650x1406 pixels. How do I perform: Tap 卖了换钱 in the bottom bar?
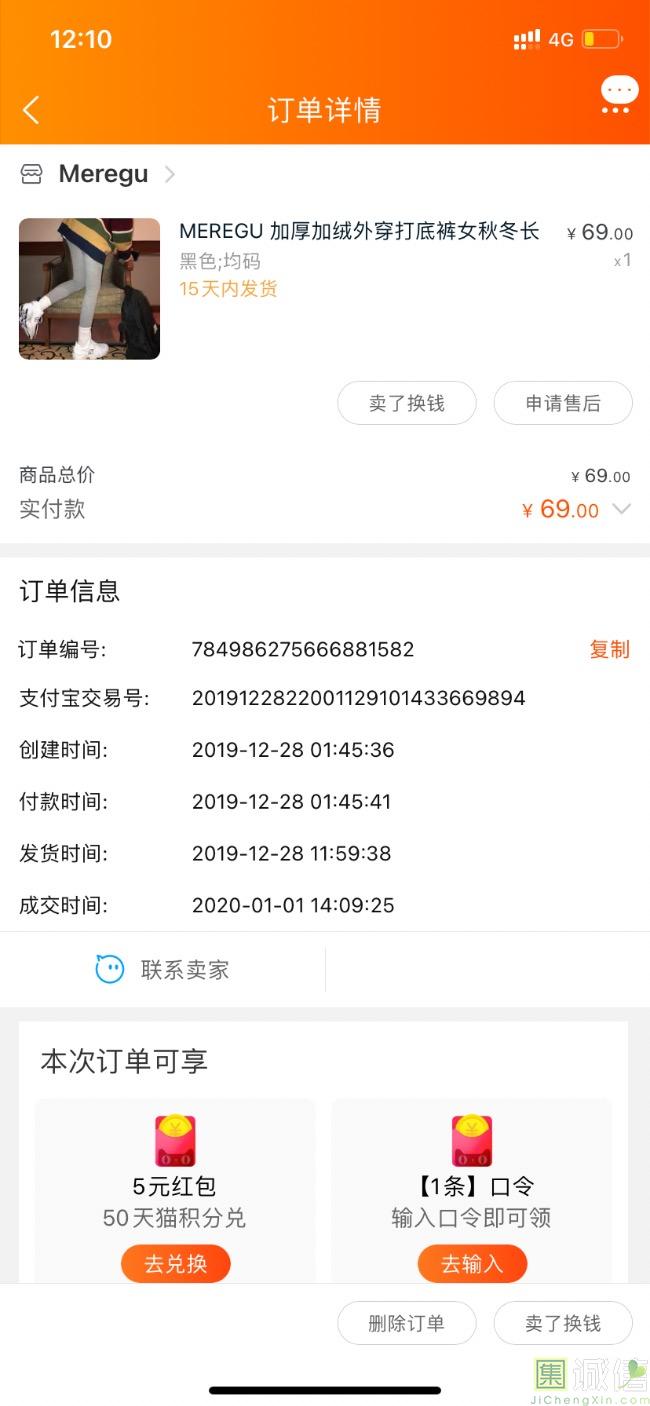[x=563, y=1323]
